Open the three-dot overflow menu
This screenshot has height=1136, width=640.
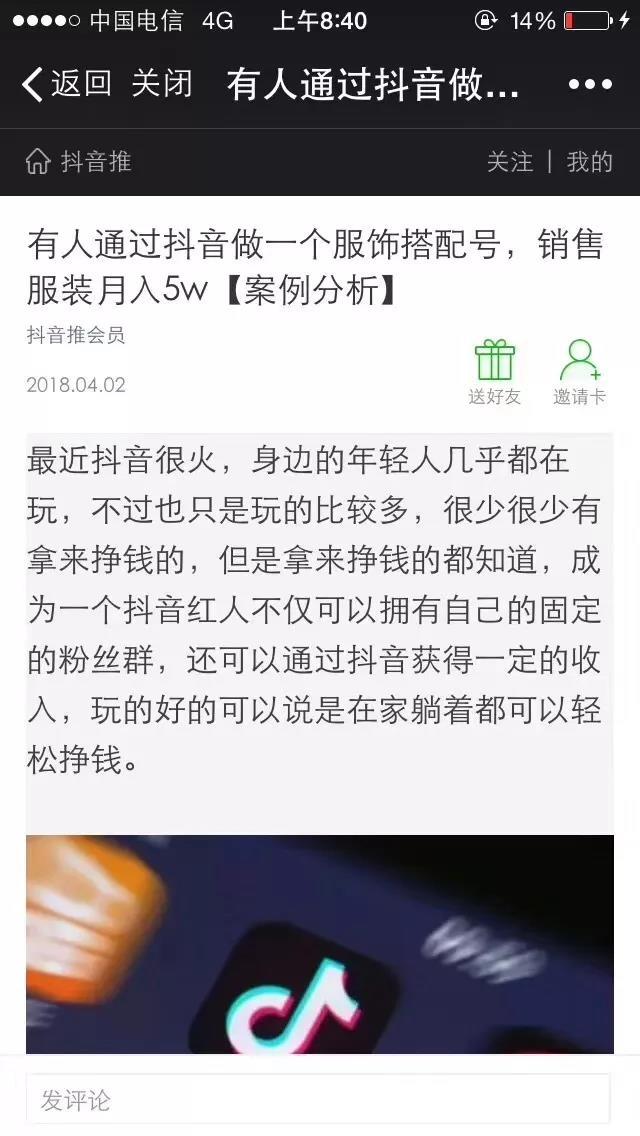coord(590,85)
